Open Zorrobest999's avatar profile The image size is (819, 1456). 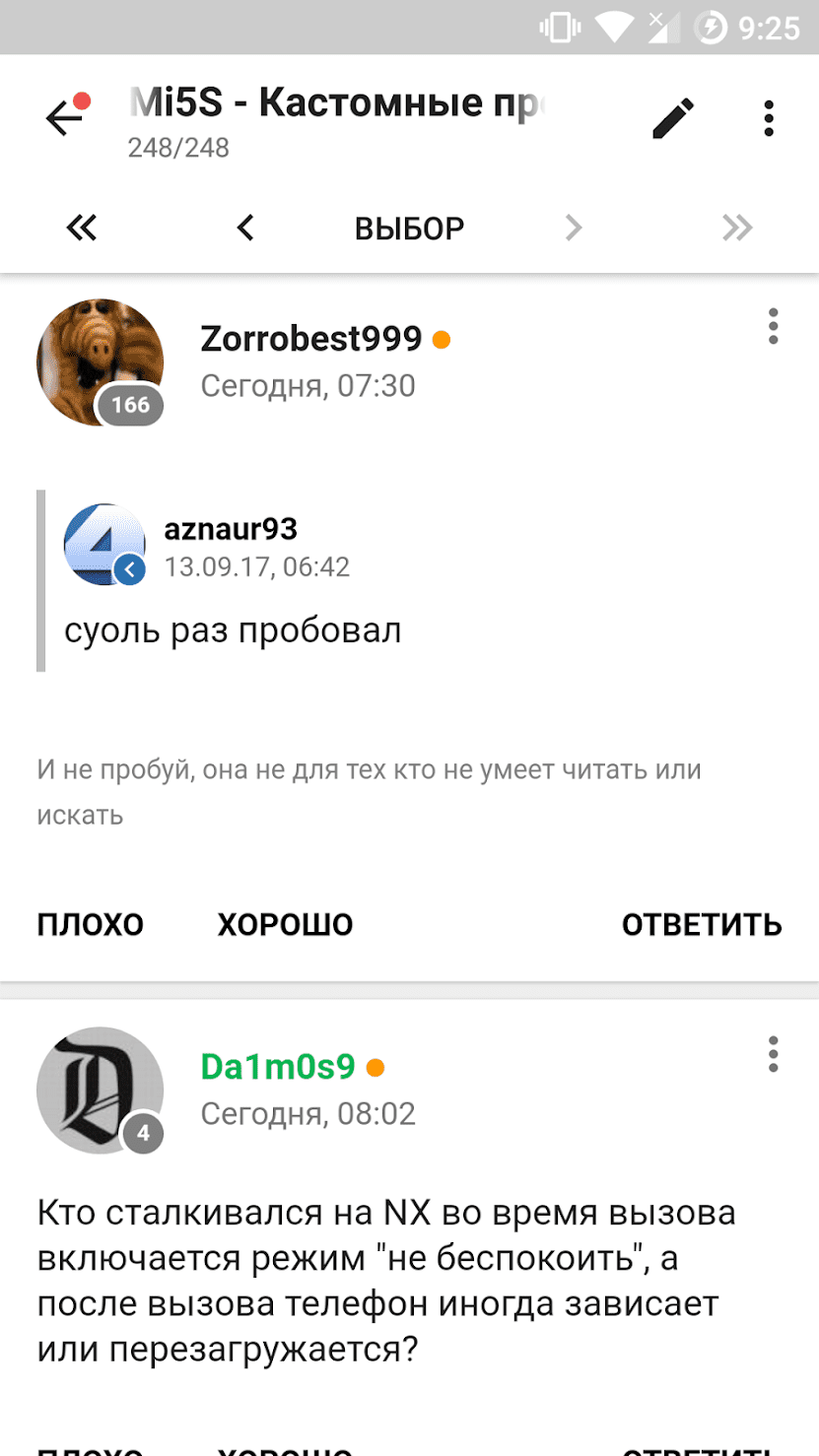pyautogui.click(x=100, y=362)
